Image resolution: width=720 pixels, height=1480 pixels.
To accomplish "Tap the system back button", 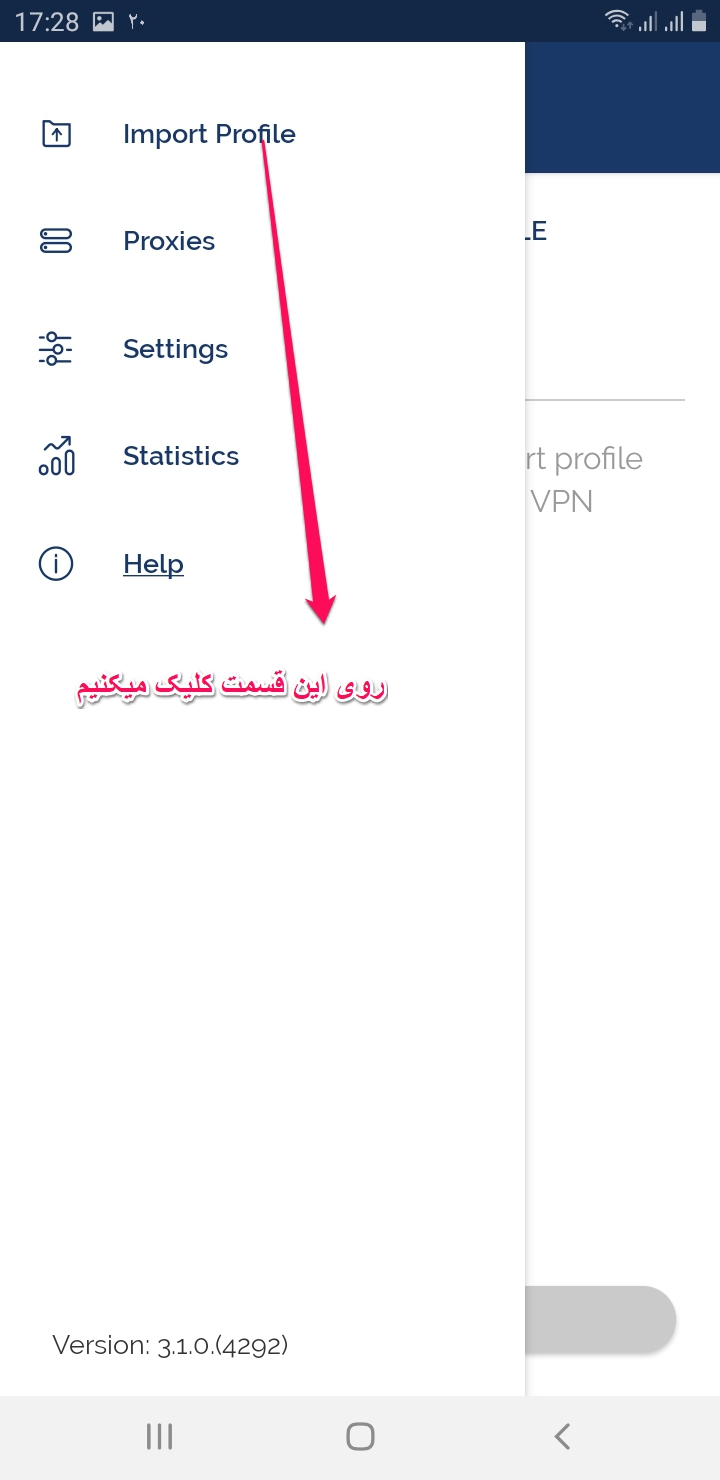I will (x=562, y=1437).
